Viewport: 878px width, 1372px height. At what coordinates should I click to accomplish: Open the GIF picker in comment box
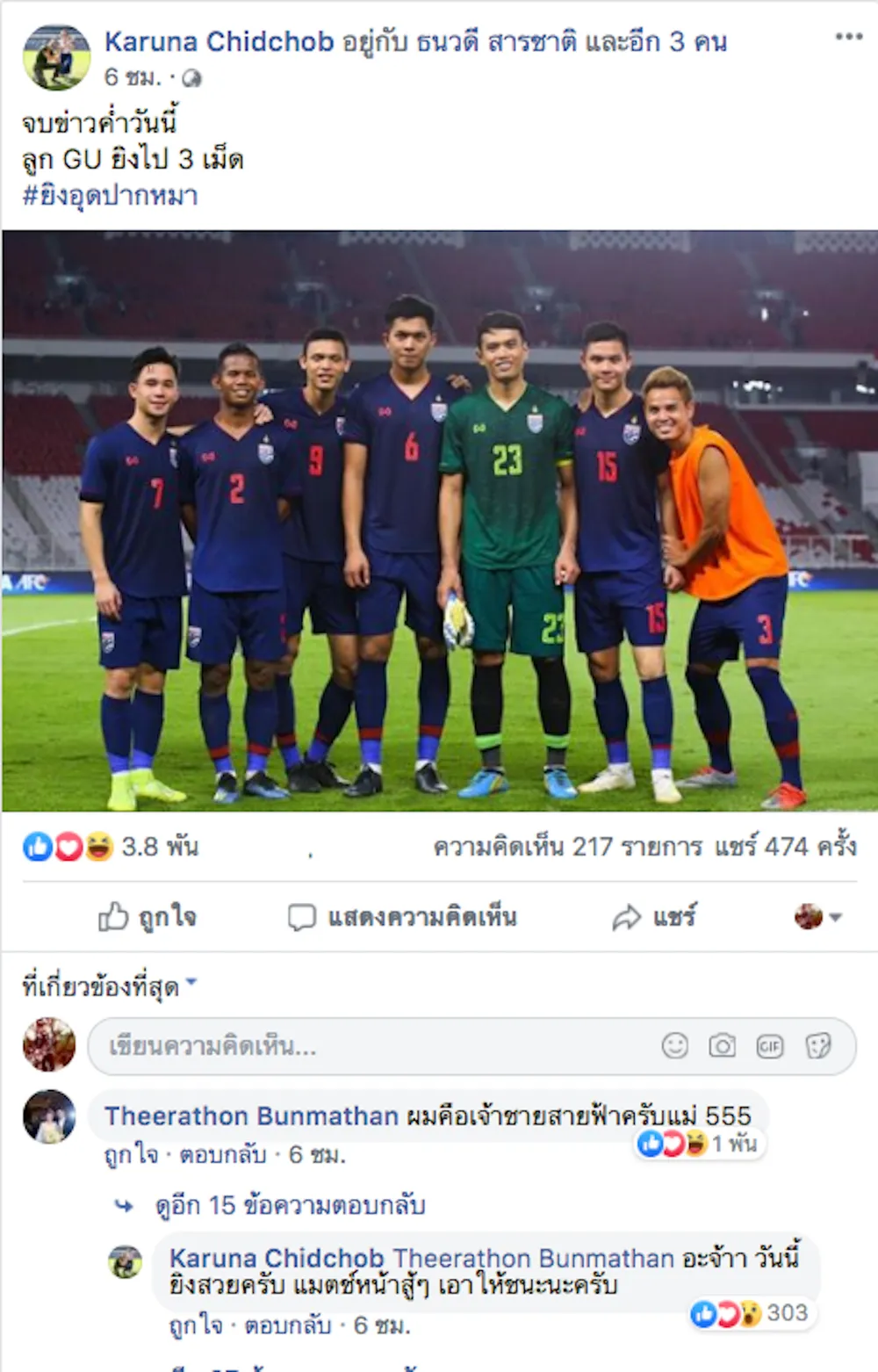tap(770, 1046)
